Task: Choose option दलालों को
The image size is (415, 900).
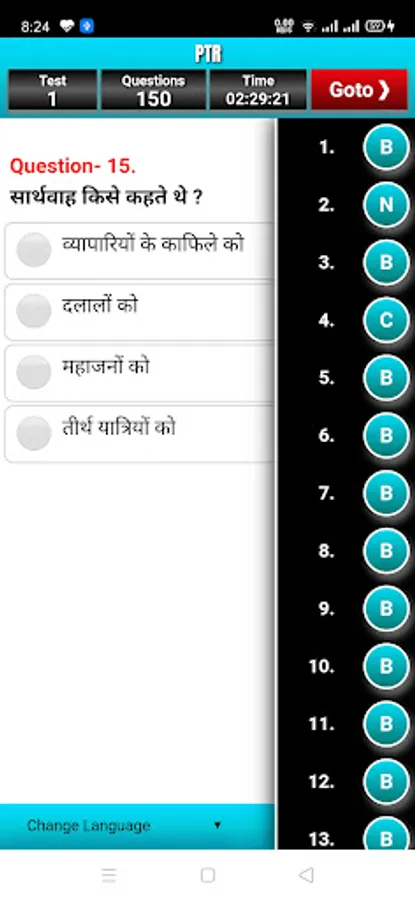Action: [x=139, y=312]
